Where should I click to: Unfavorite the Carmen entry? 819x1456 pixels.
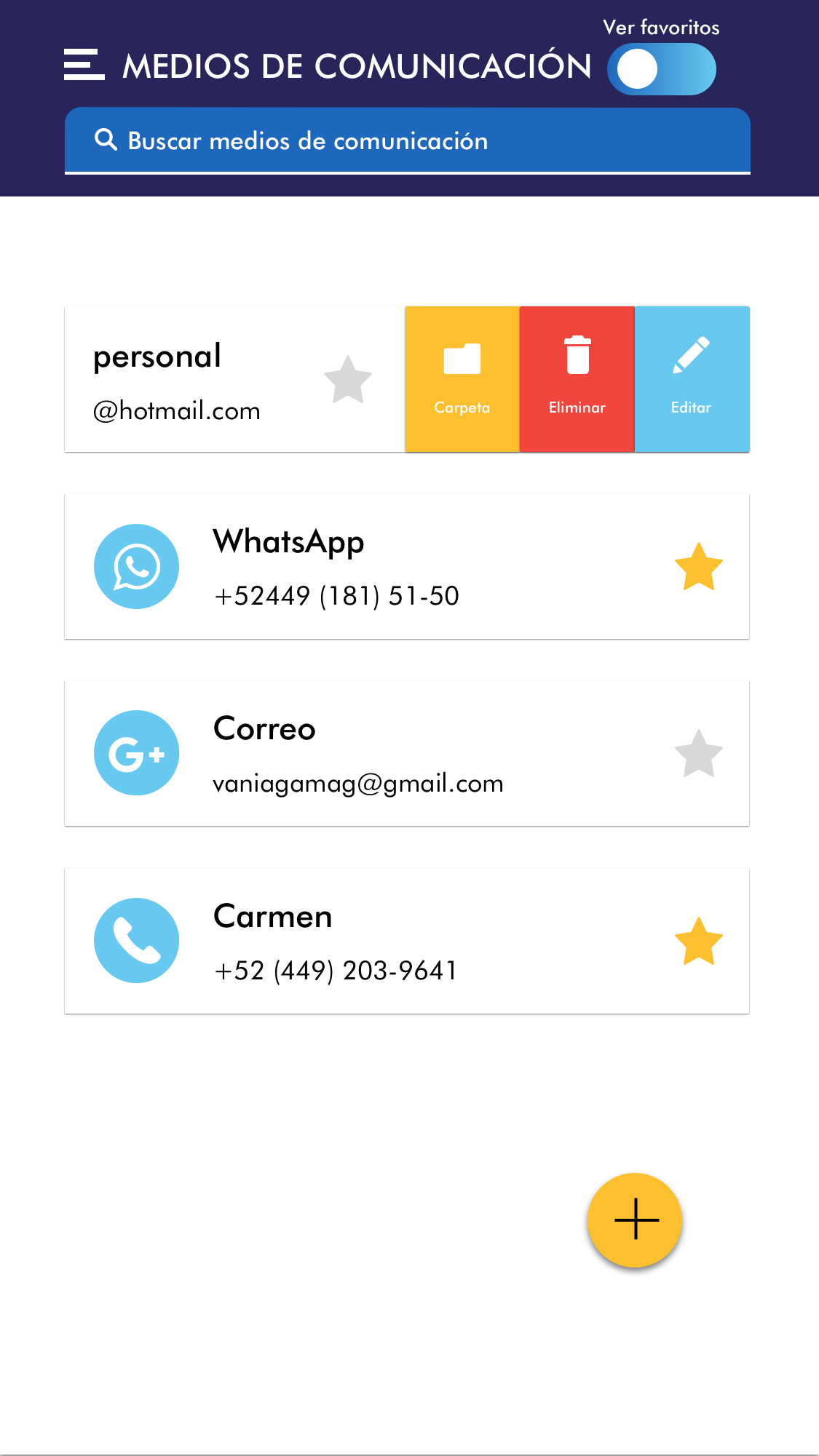(698, 941)
